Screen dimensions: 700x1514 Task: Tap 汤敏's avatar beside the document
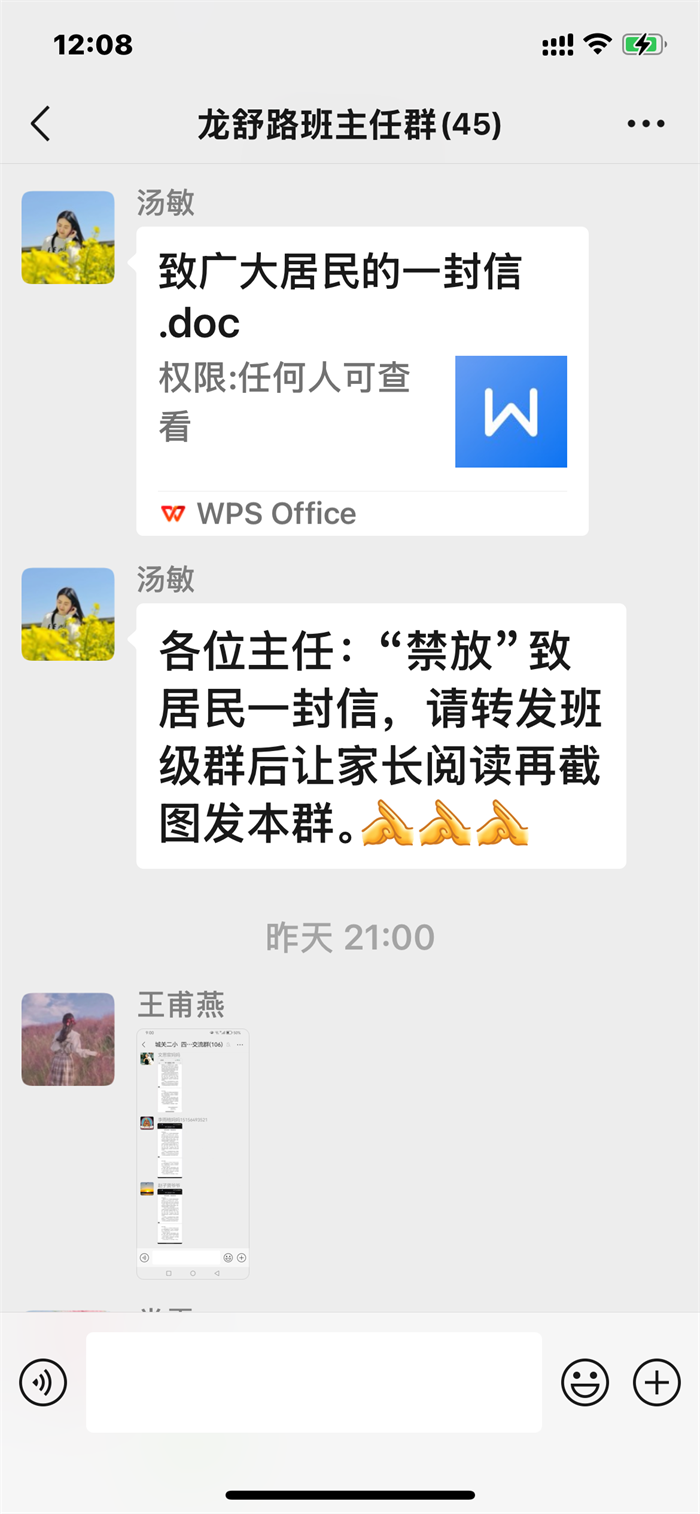[68, 238]
